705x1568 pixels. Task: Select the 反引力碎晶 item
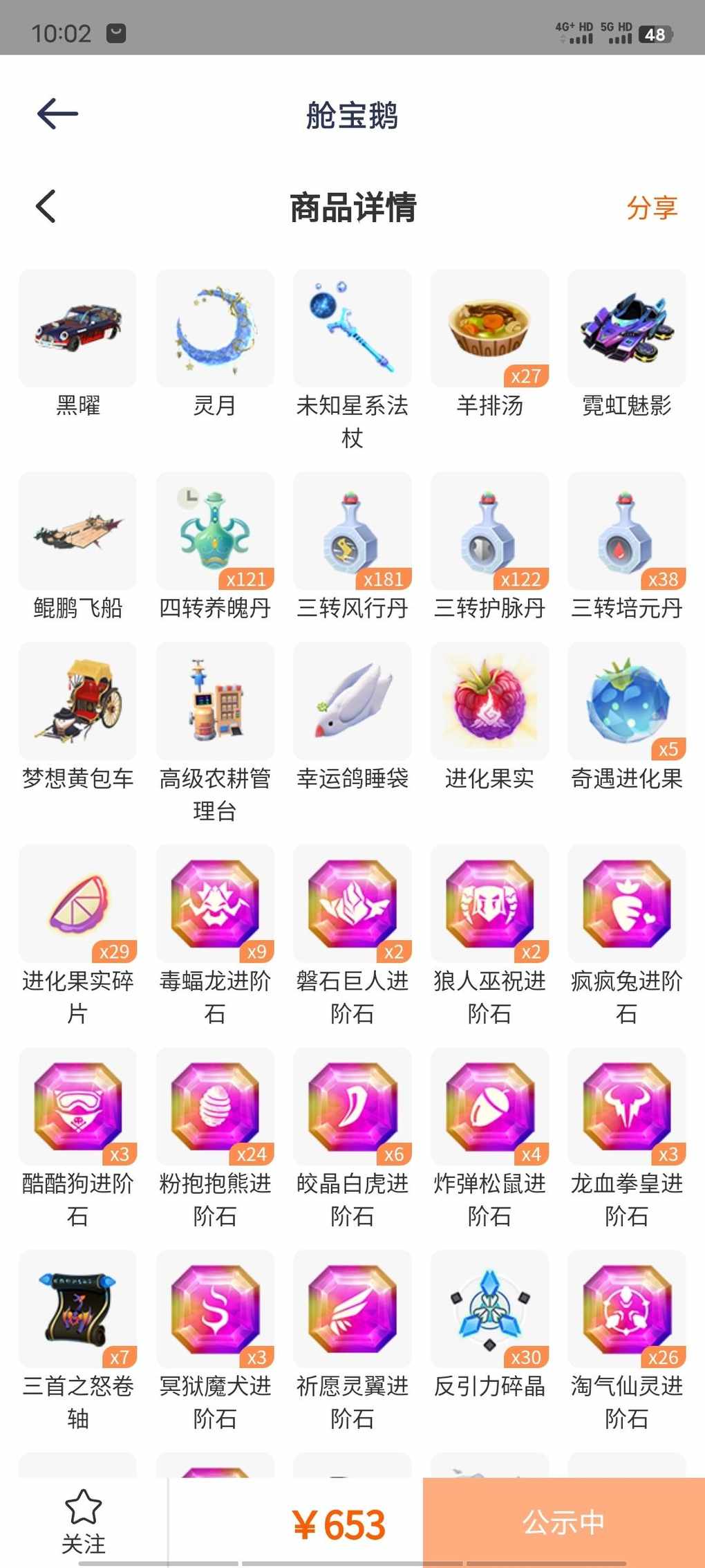coord(489,1309)
